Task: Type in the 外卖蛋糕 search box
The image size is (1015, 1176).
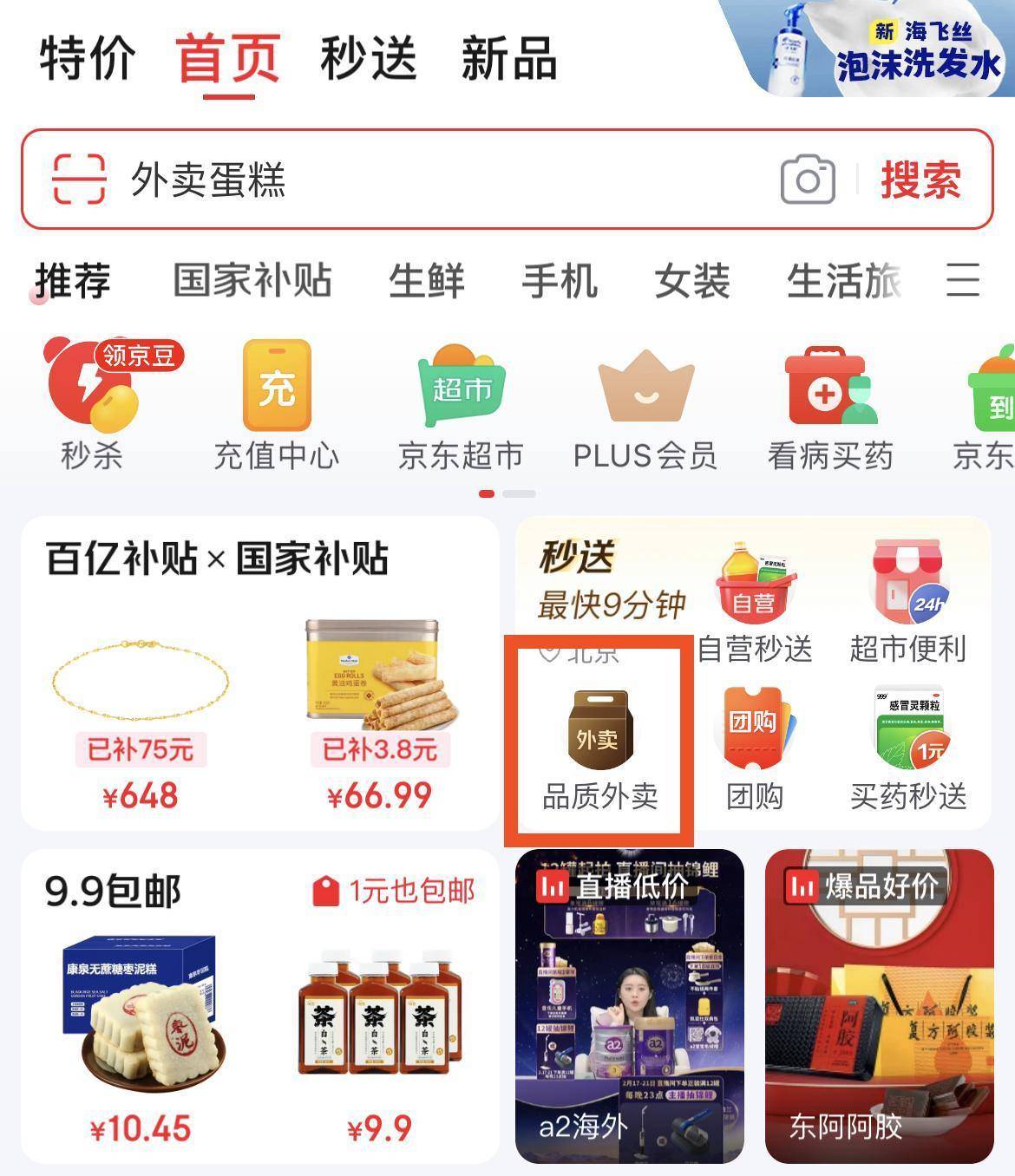Action: [434, 180]
